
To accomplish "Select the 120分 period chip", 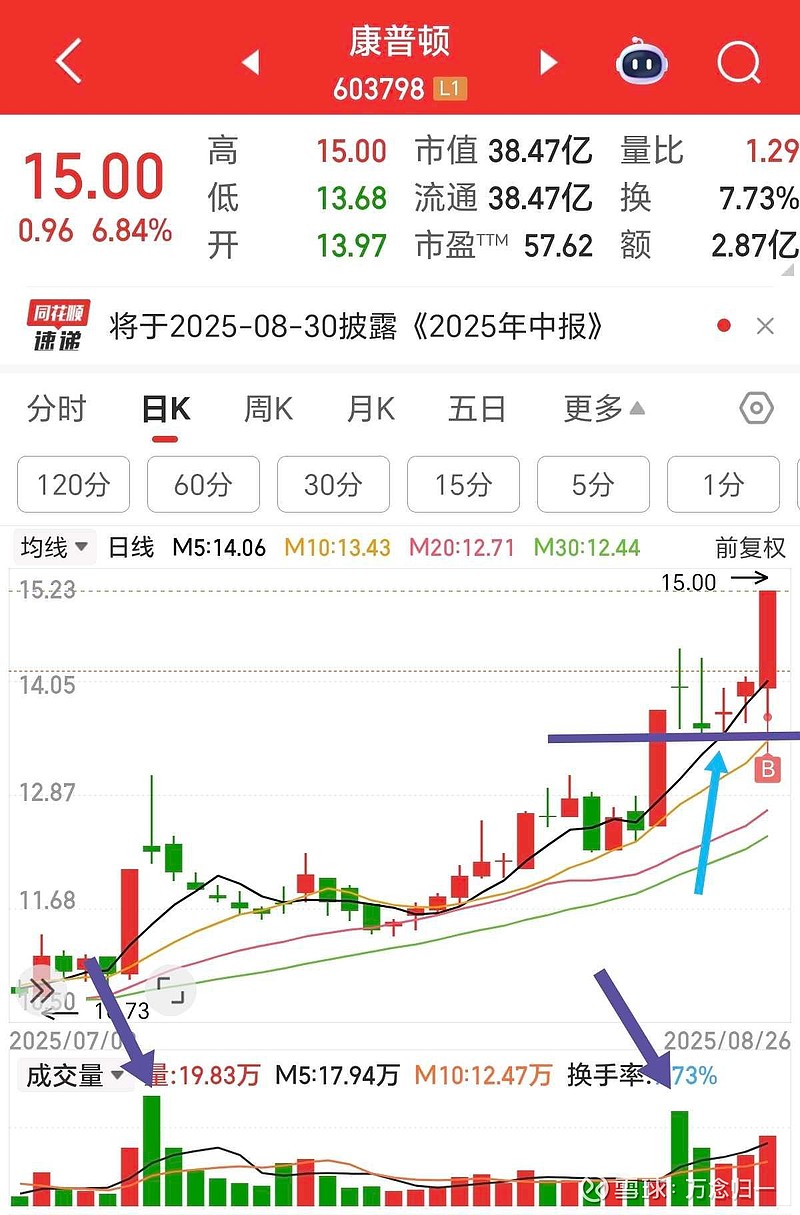I will click(73, 485).
